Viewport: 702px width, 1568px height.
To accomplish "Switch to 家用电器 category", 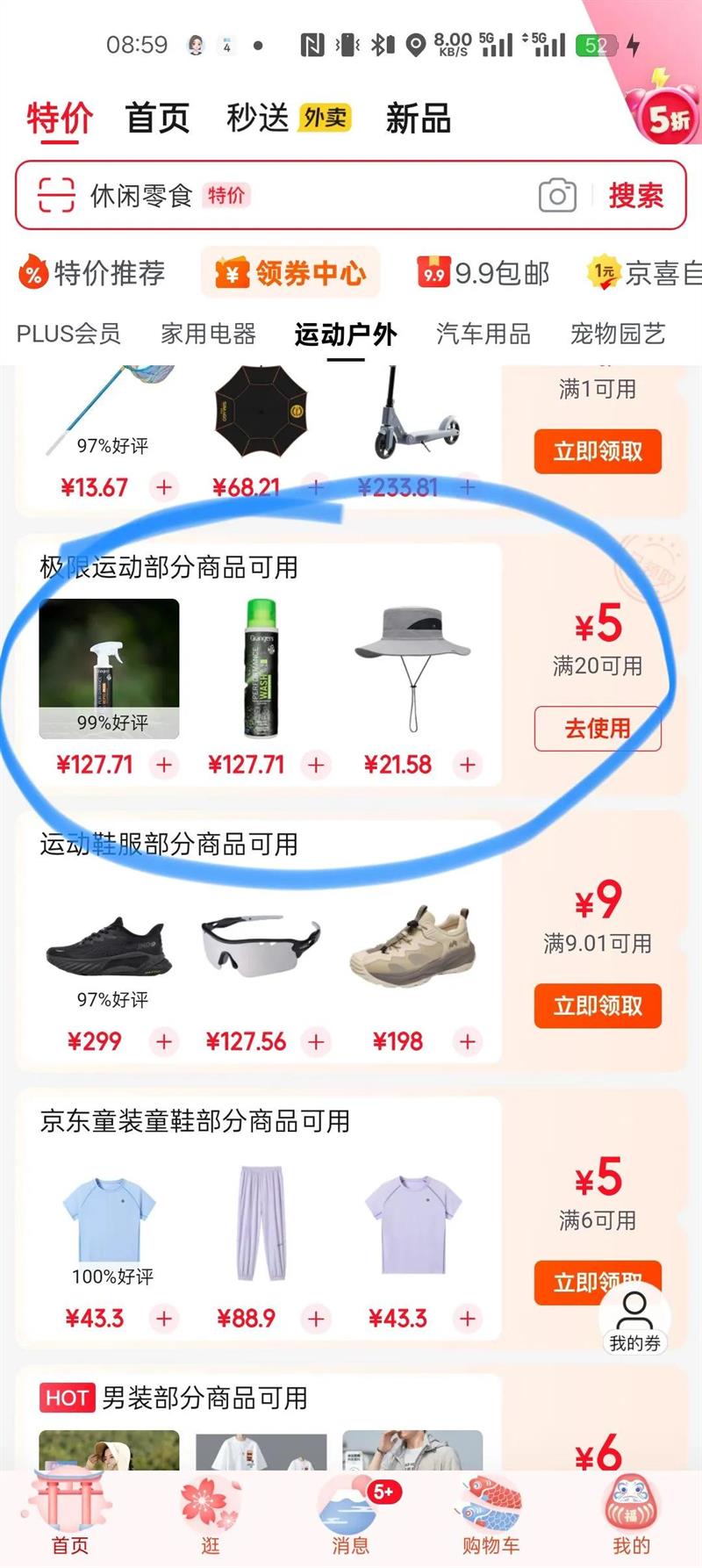I will [x=208, y=334].
